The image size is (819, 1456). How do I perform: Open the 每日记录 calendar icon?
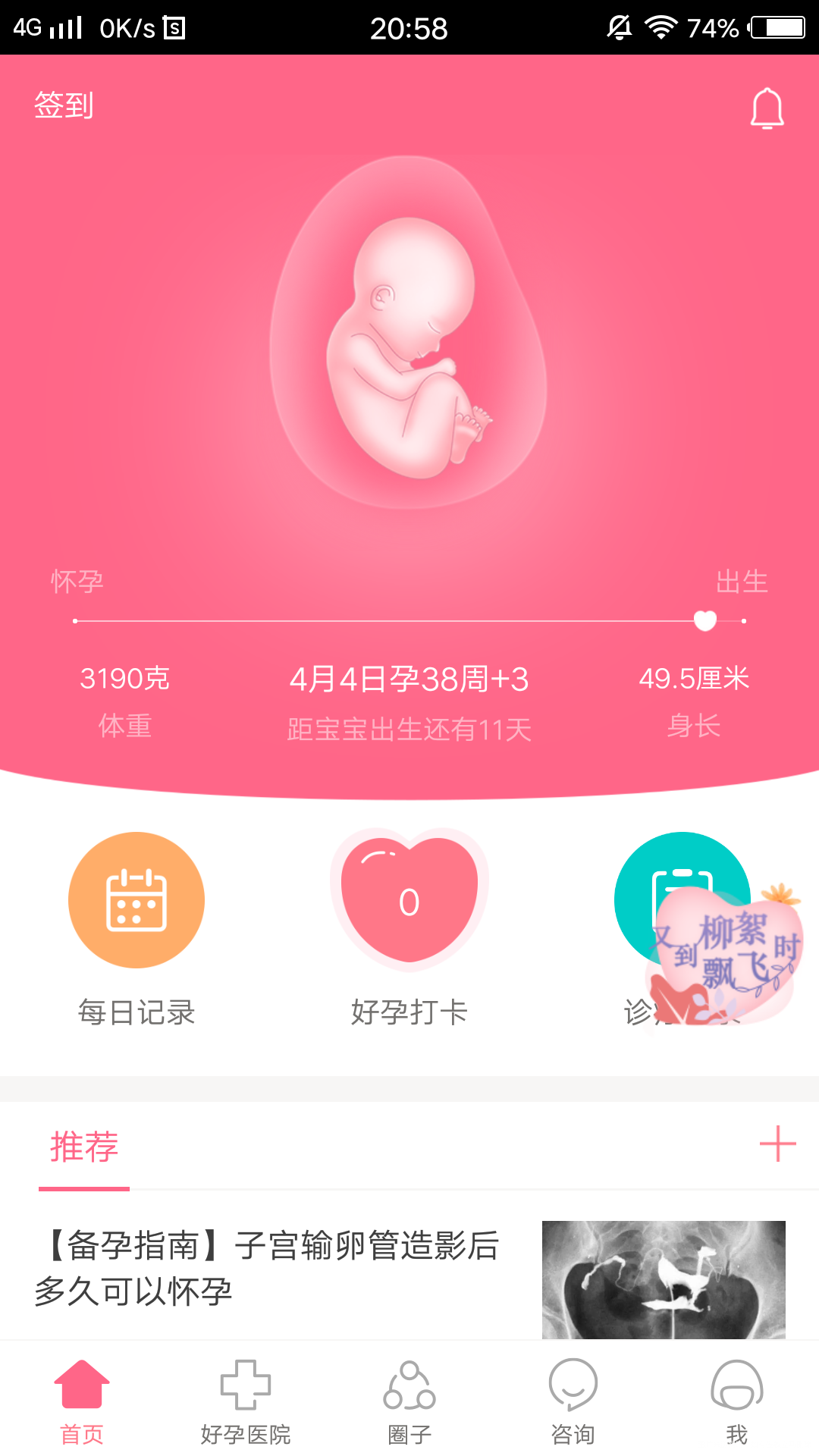[136, 901]
